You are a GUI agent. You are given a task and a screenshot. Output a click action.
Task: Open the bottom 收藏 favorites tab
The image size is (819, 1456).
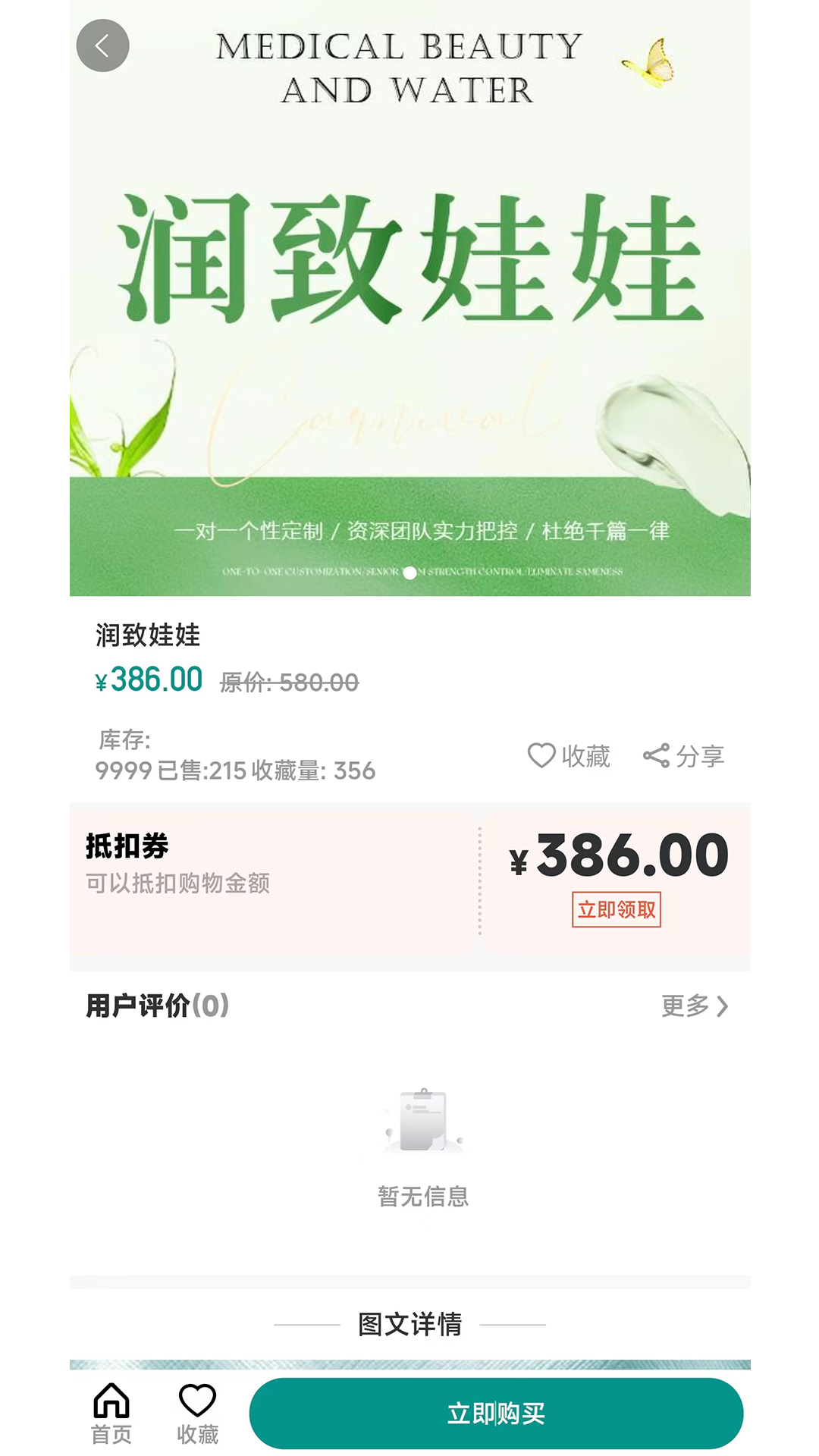[x=197, y=1414]
